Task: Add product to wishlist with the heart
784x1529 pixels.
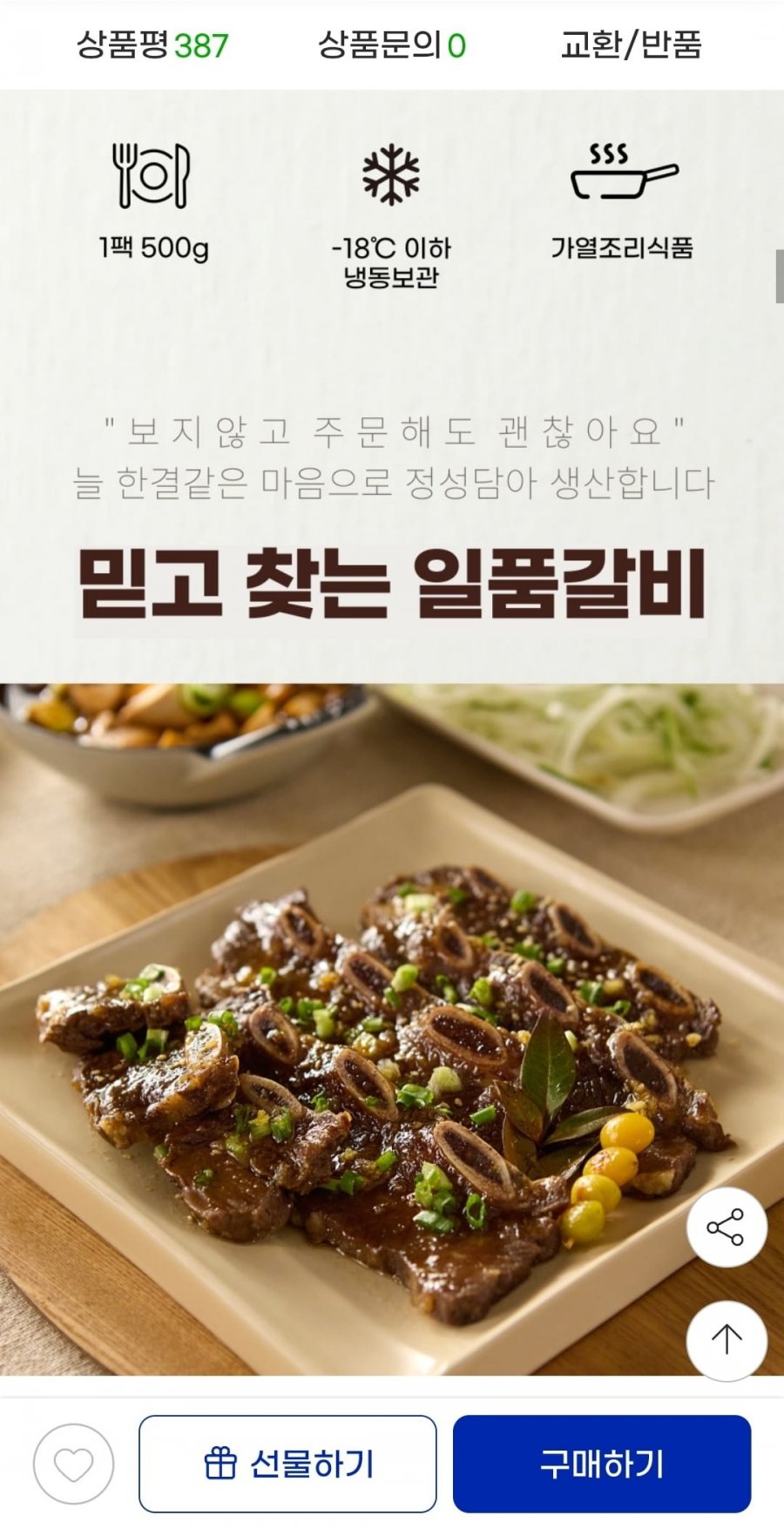Action: [x=74, y=1464]
